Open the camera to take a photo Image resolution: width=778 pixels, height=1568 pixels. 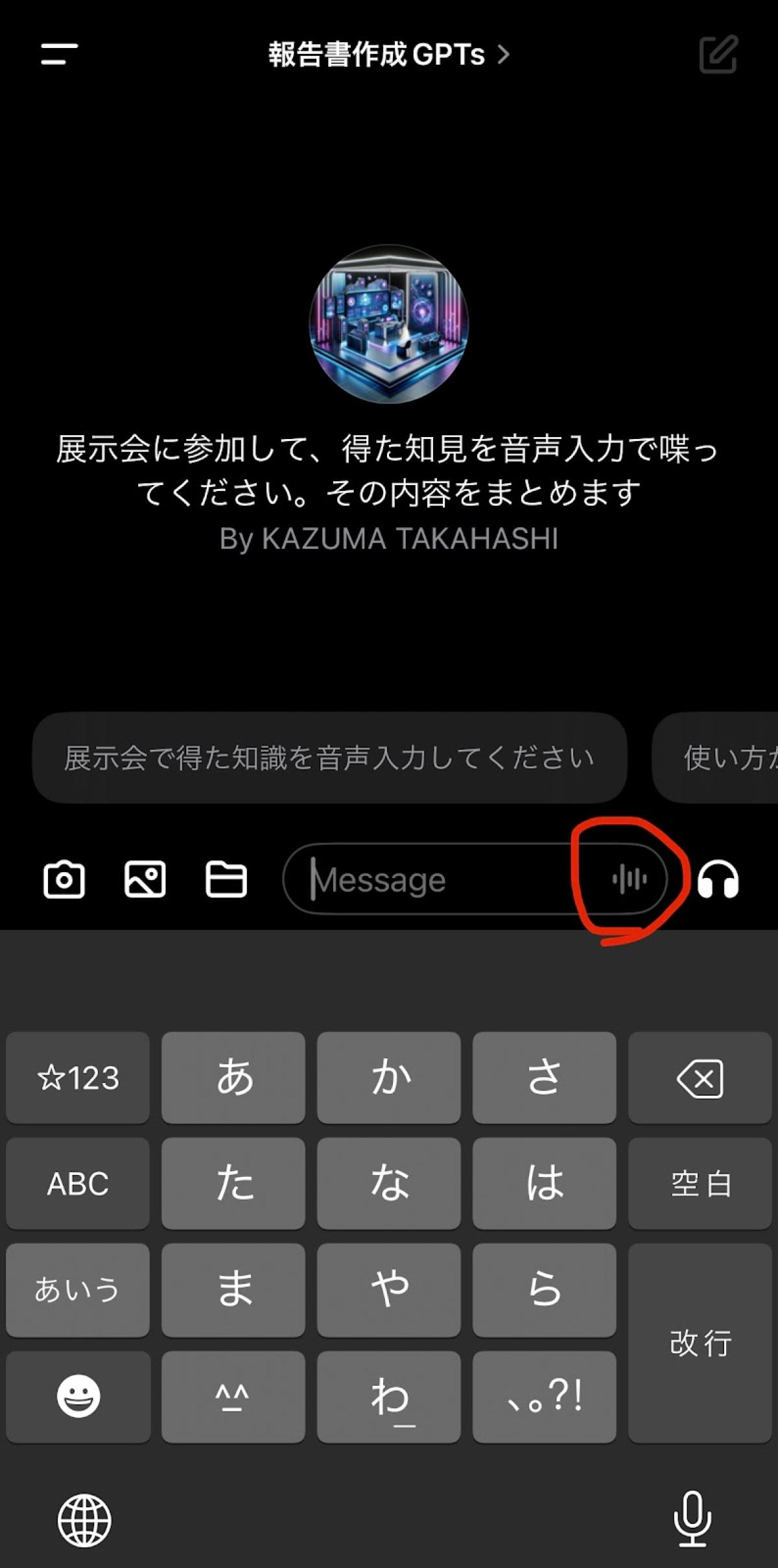(64, 880)
